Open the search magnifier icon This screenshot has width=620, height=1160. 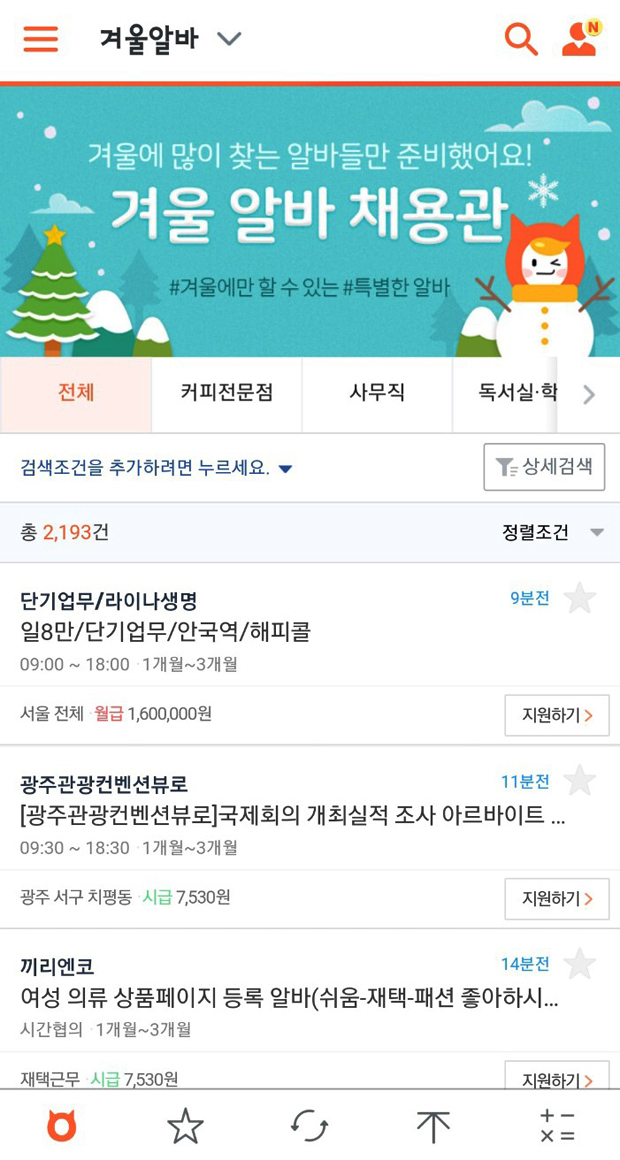521,38
